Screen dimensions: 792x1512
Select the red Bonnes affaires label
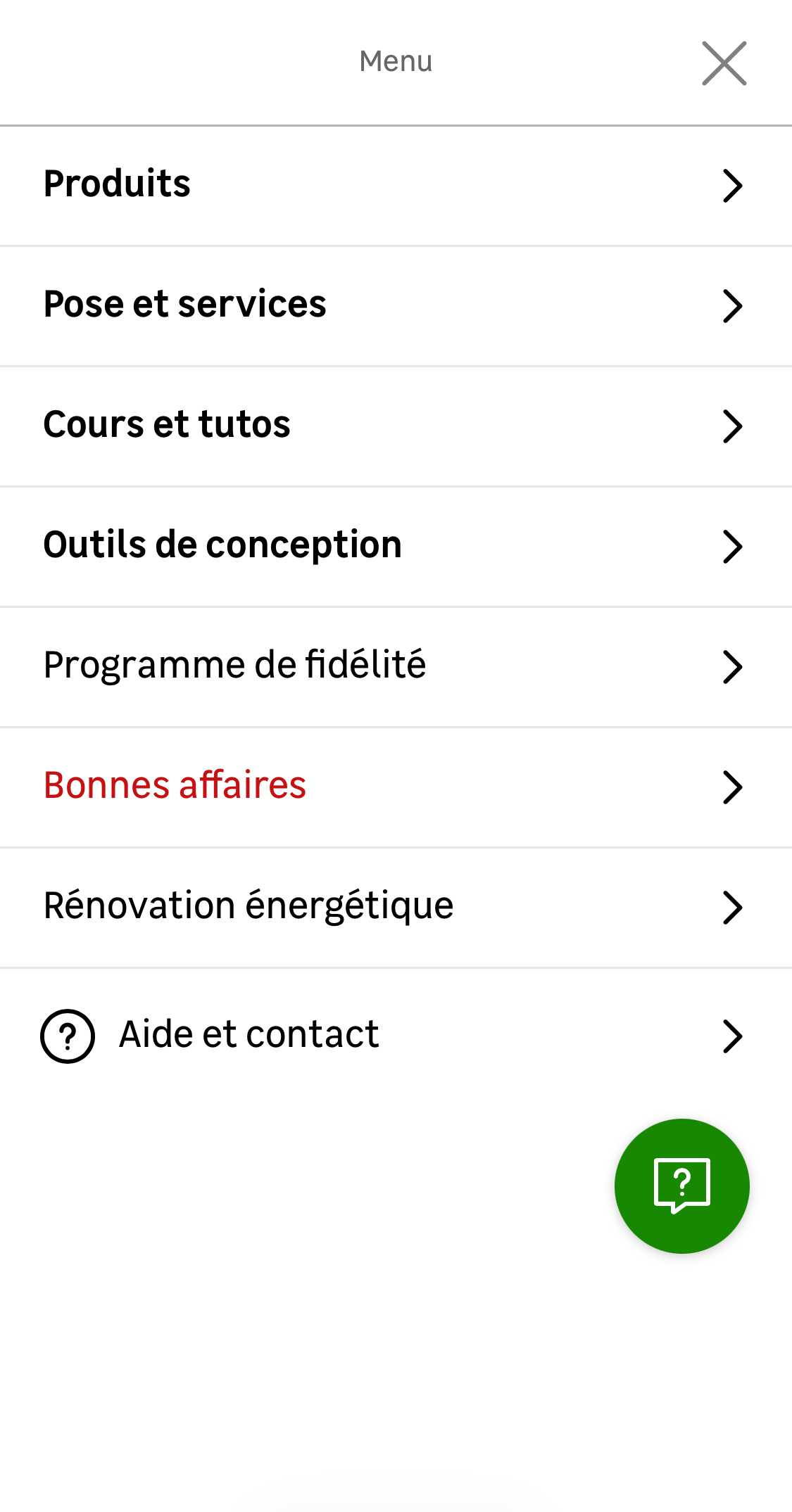(175, 786)
